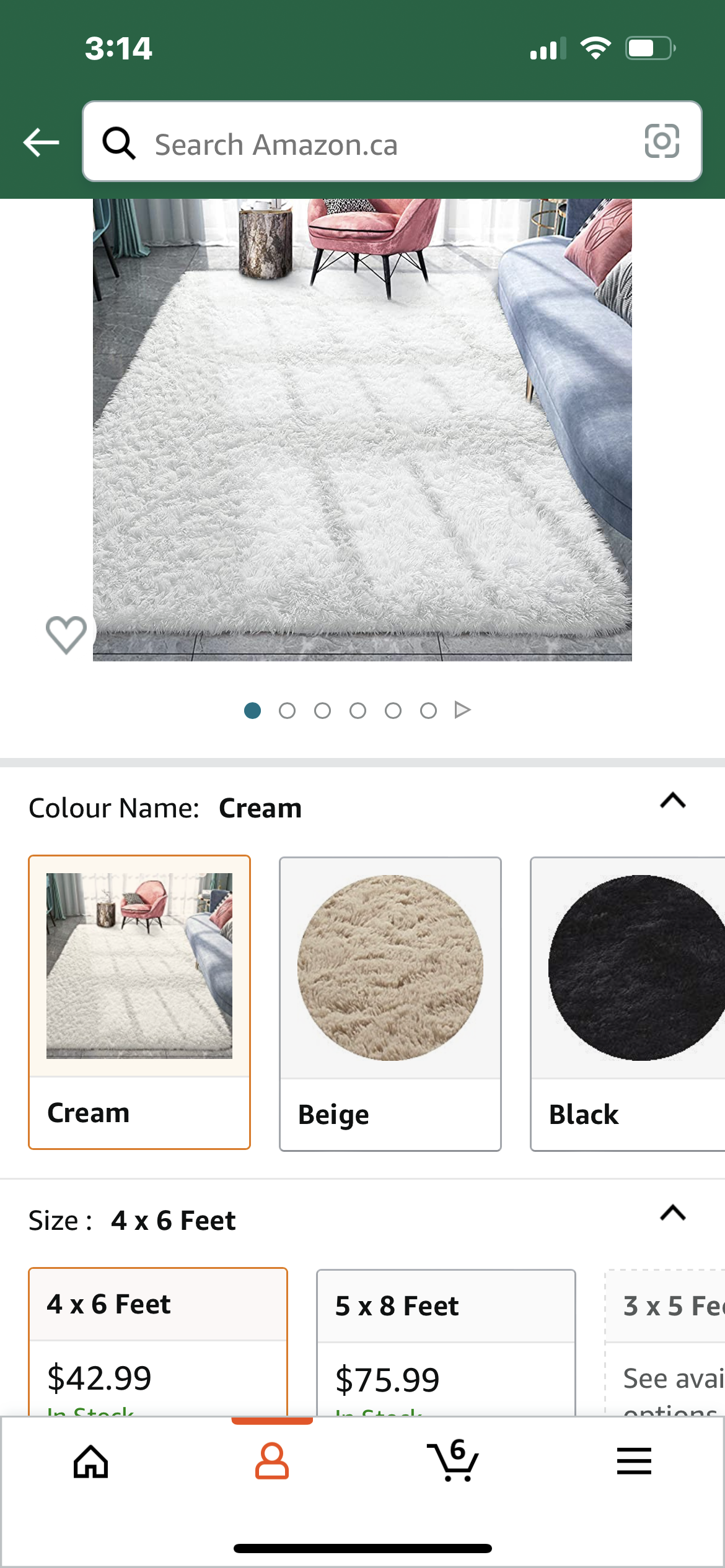Go to the Home tab
725x1568 pixels.
point(91,1461)
